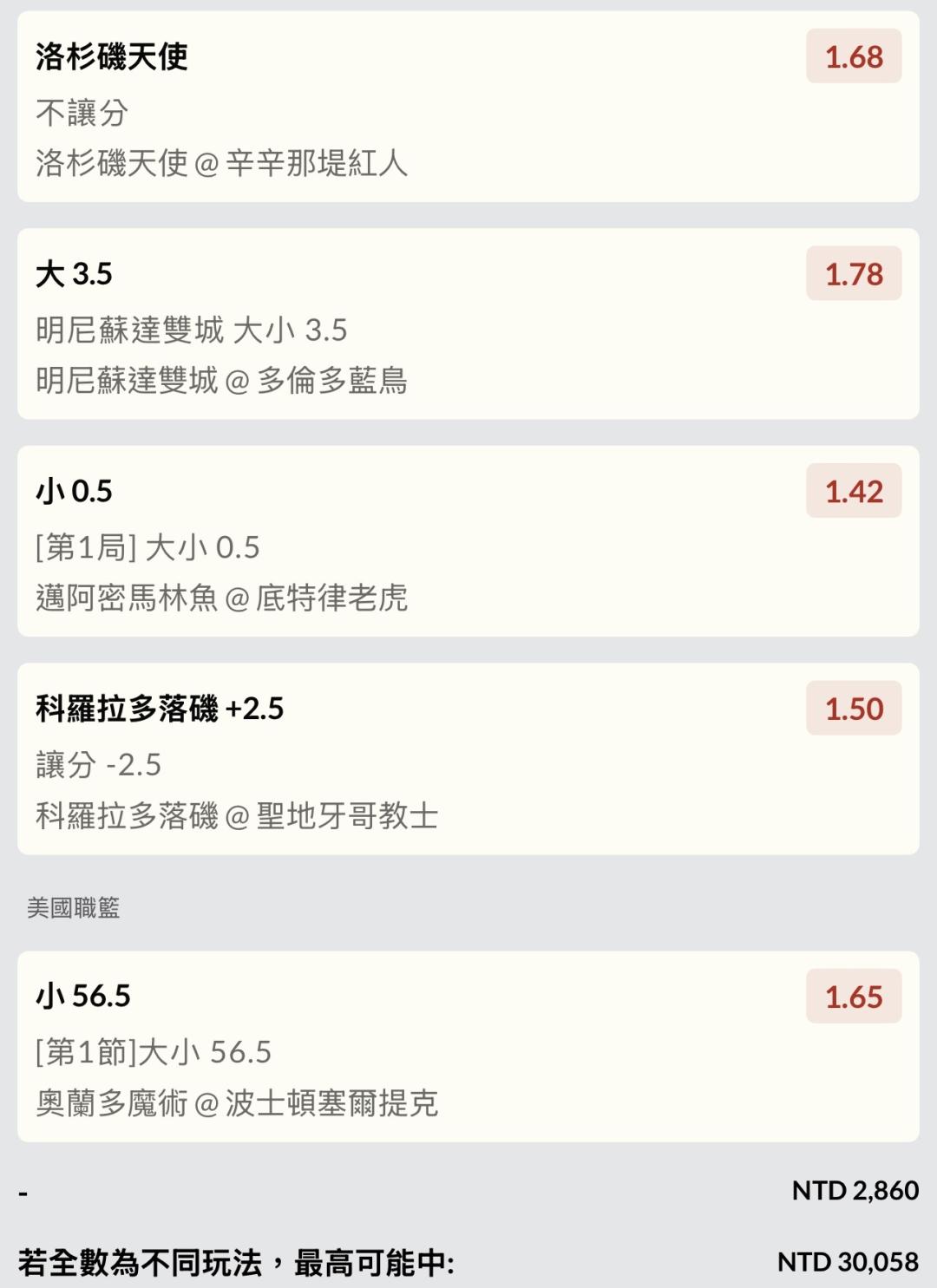View the 小 0.5 第1局 bet card
This screenshot has width=937, height=1288.
(x=468, y=542)
